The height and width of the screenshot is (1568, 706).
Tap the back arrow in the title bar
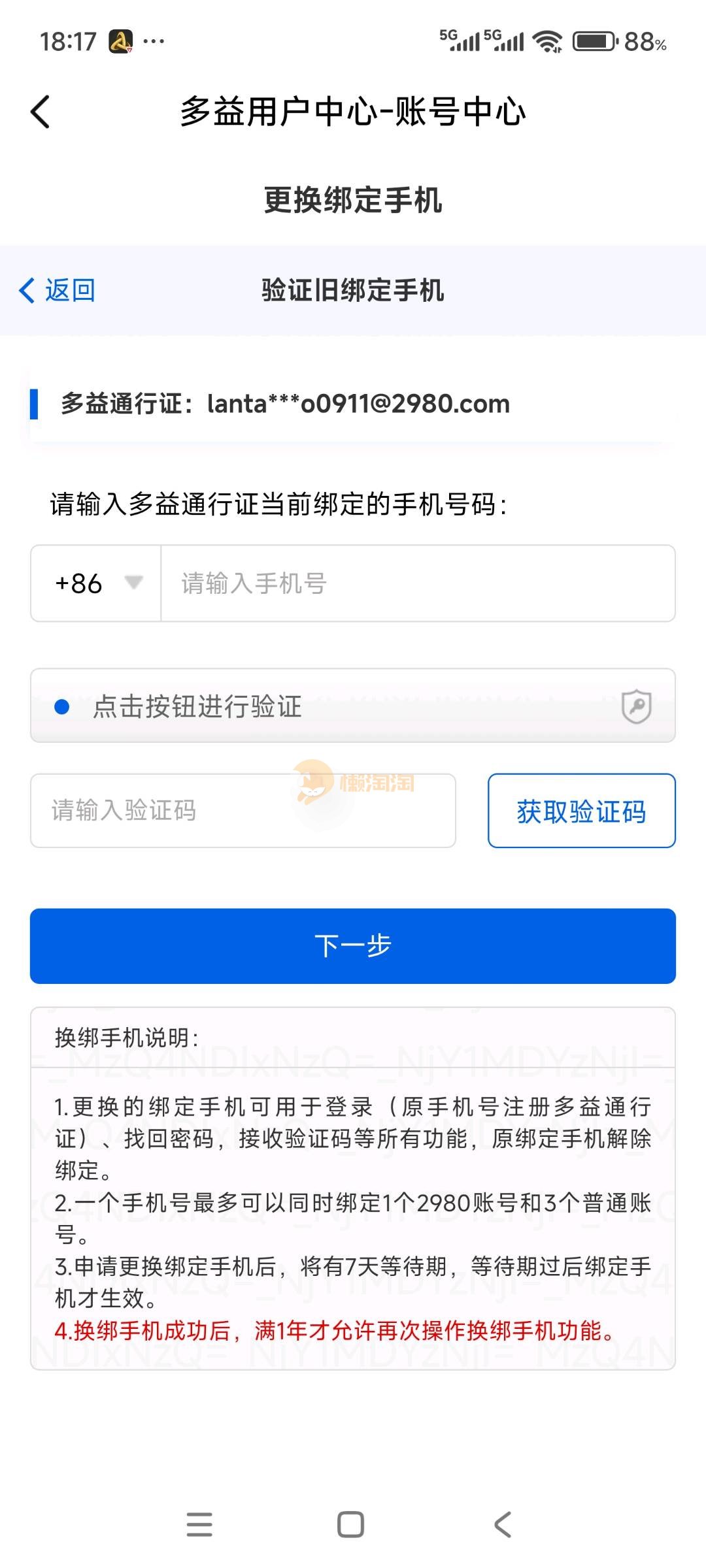[x=41, y=112]
